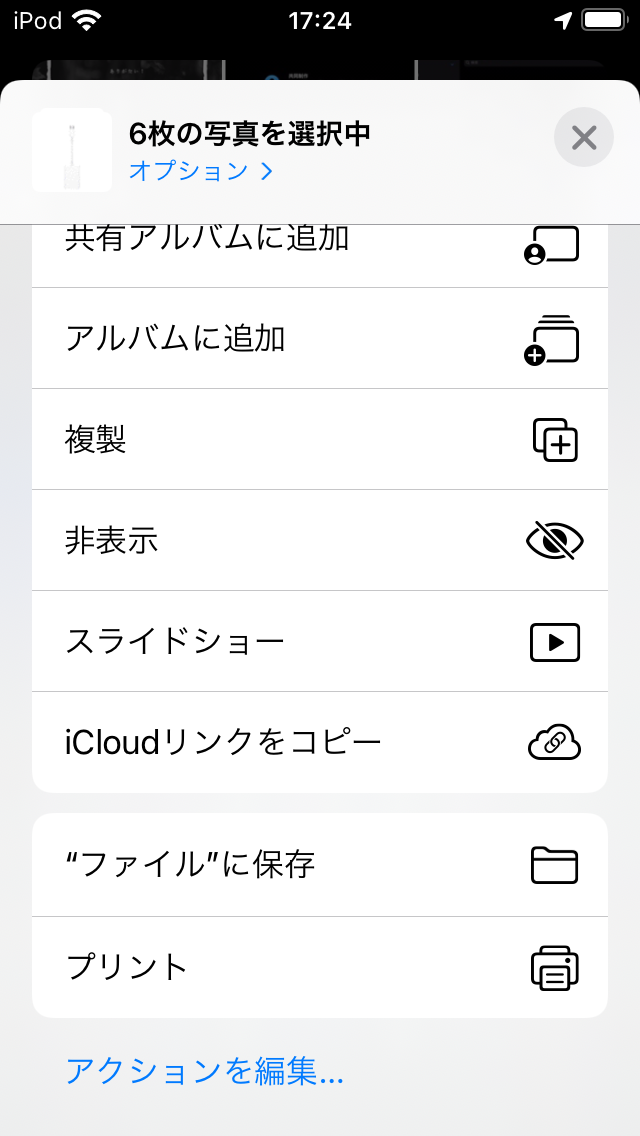The width and height of the screenshot is (640, 1136).
Task: Choose アルバムに追加
Action: coord(320,338)
